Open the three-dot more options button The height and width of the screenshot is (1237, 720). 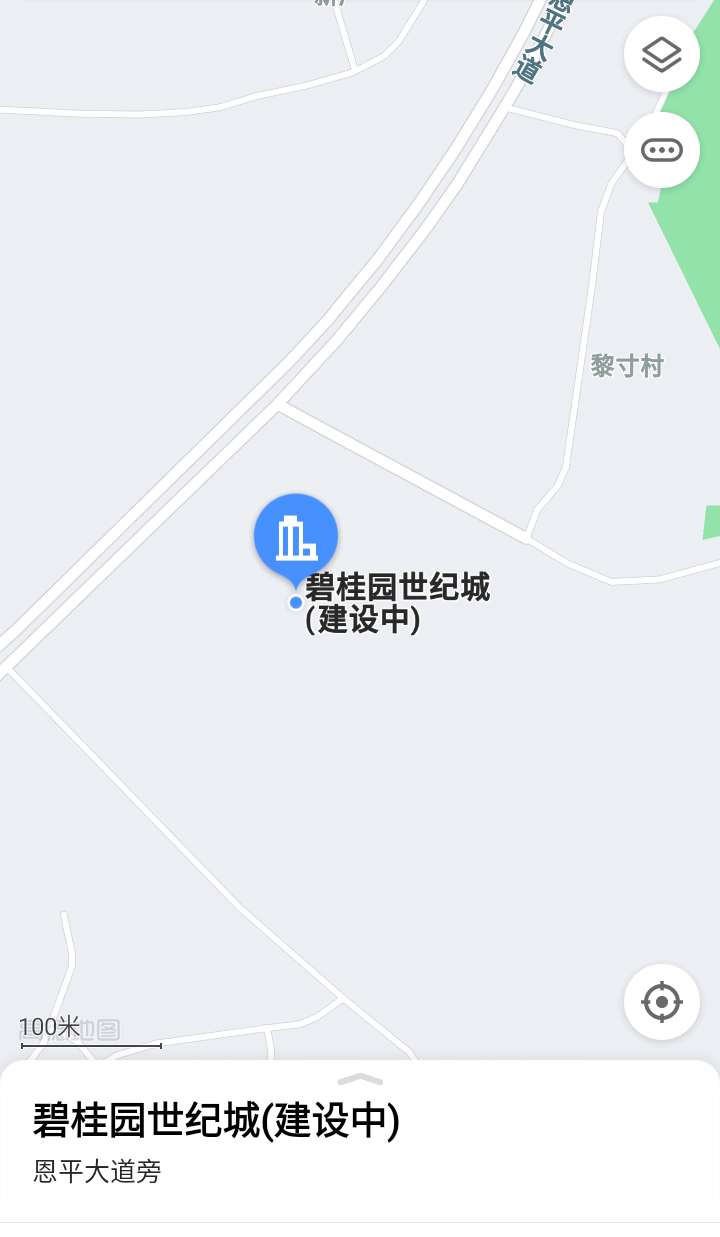click(661, 150)
